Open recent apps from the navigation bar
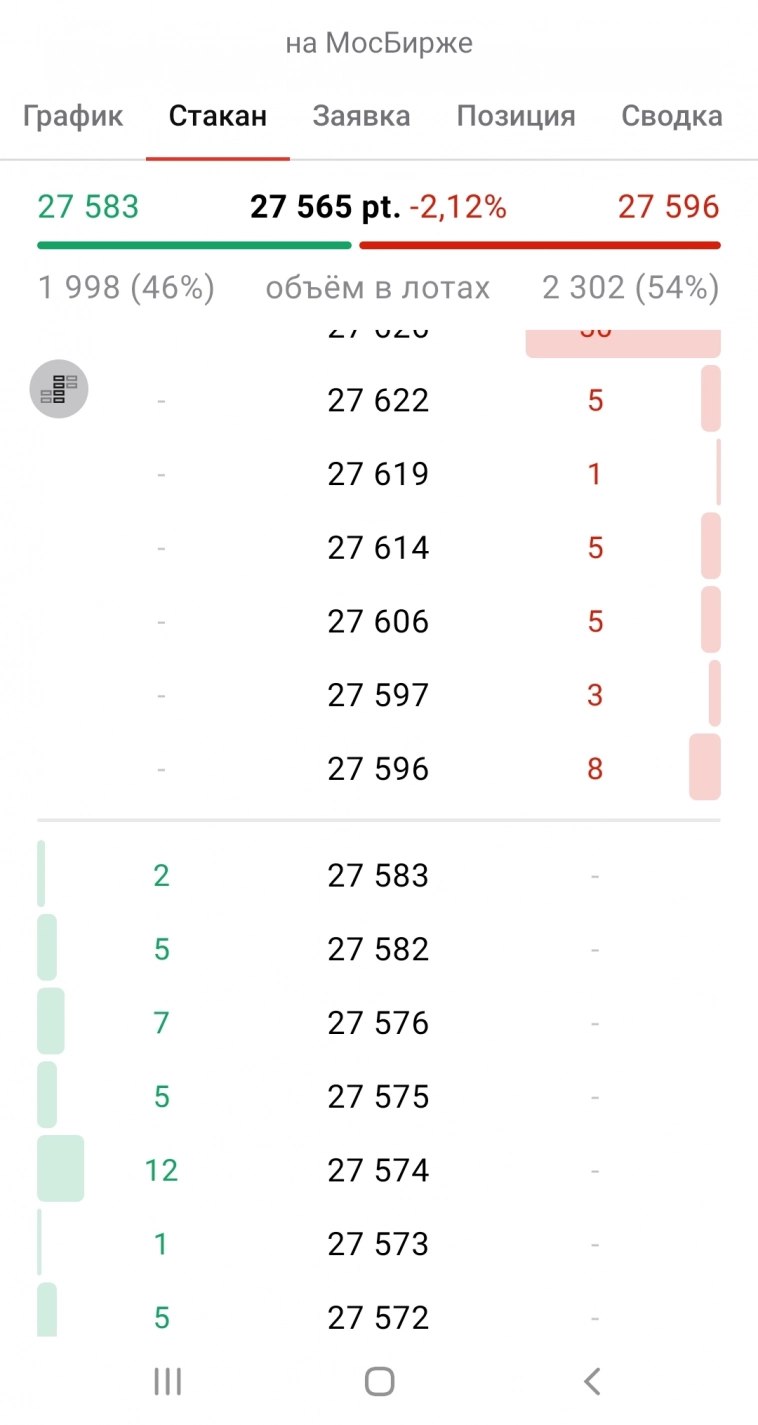Image resolution: width=758 pixels, height=1425 pixels. click(167, 1382)
